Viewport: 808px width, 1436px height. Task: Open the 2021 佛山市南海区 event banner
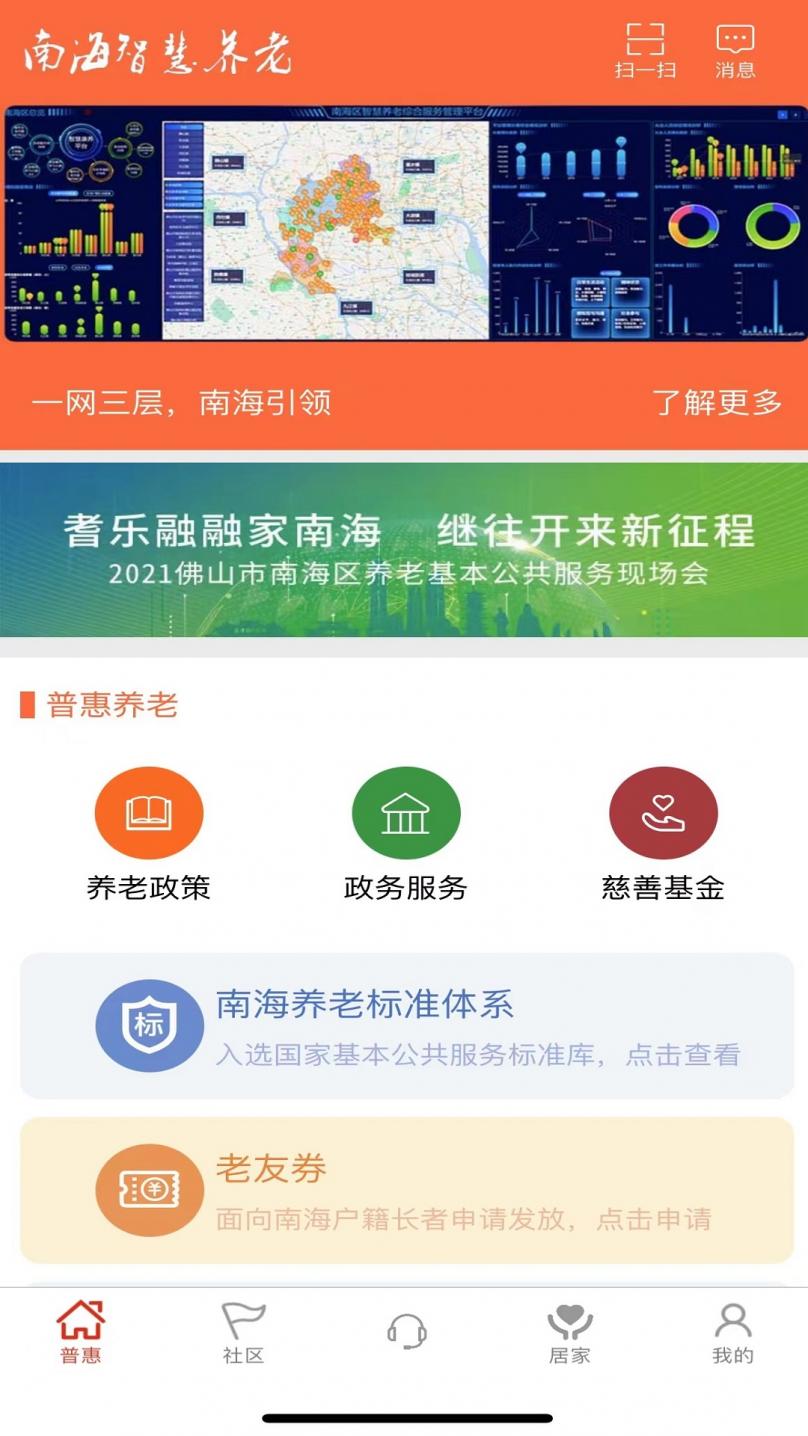click(x=404, y=549)
